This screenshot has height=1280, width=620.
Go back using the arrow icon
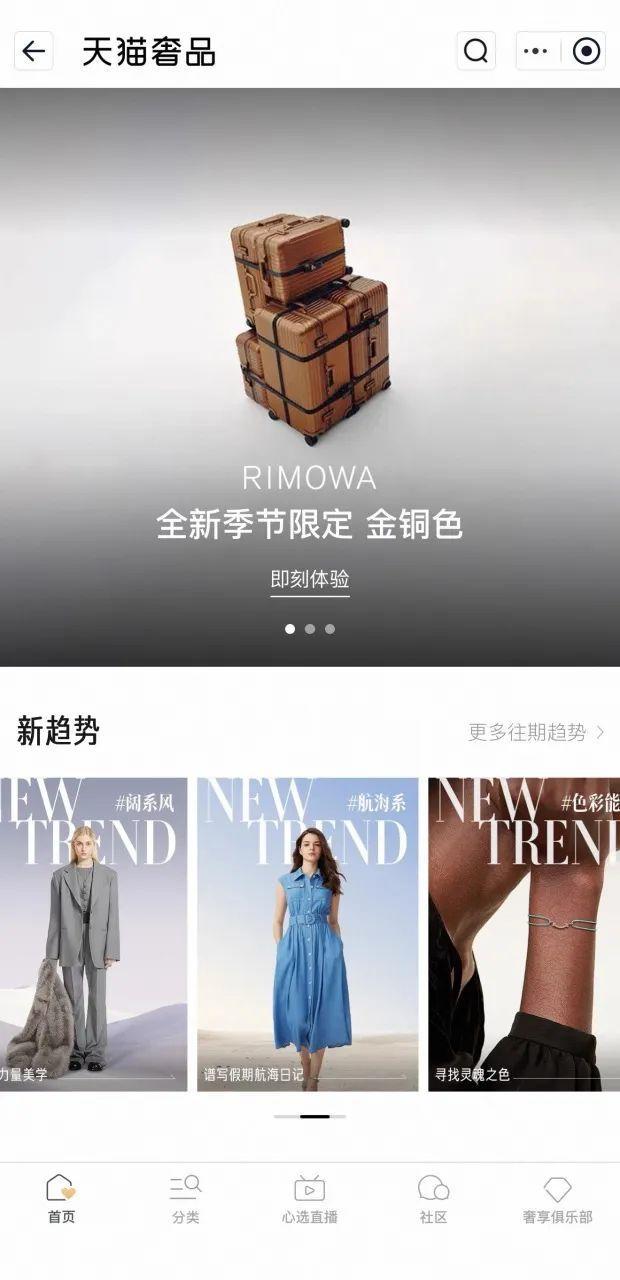[34, 51]
